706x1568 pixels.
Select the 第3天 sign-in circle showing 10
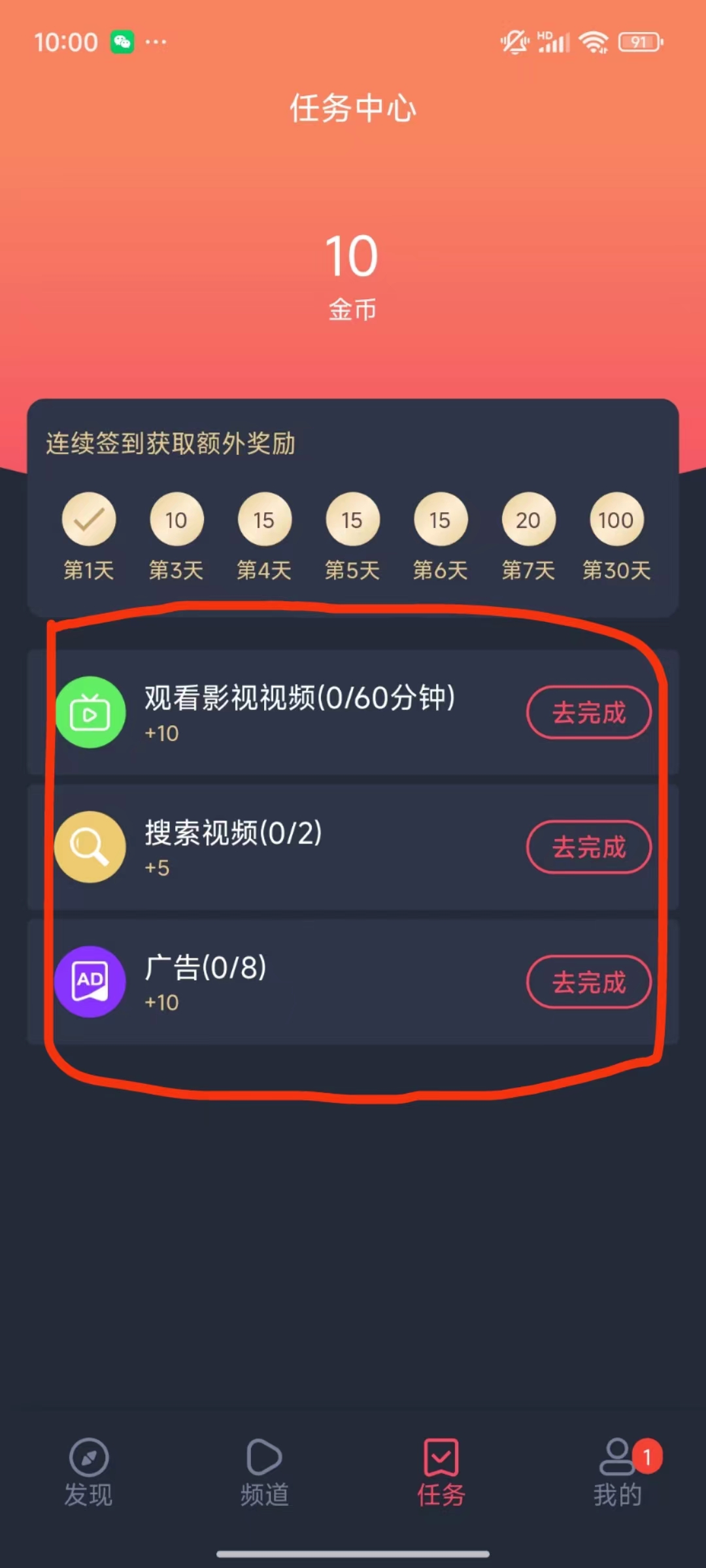pyautogui.click(x=176, y=519)
